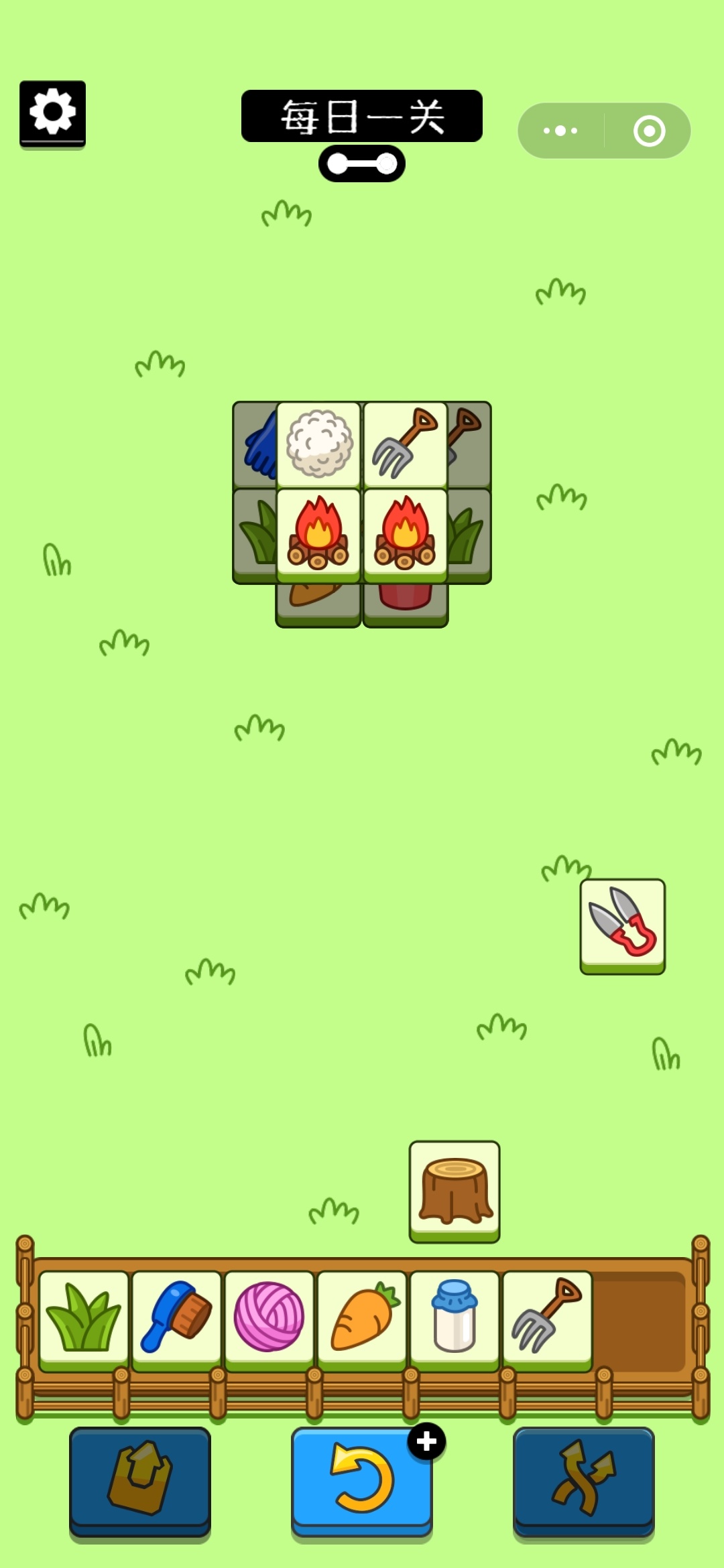The height and width of the screenshot is (1568, 724).
Task: Use the undo power-up button
Action: point(362,1481)
